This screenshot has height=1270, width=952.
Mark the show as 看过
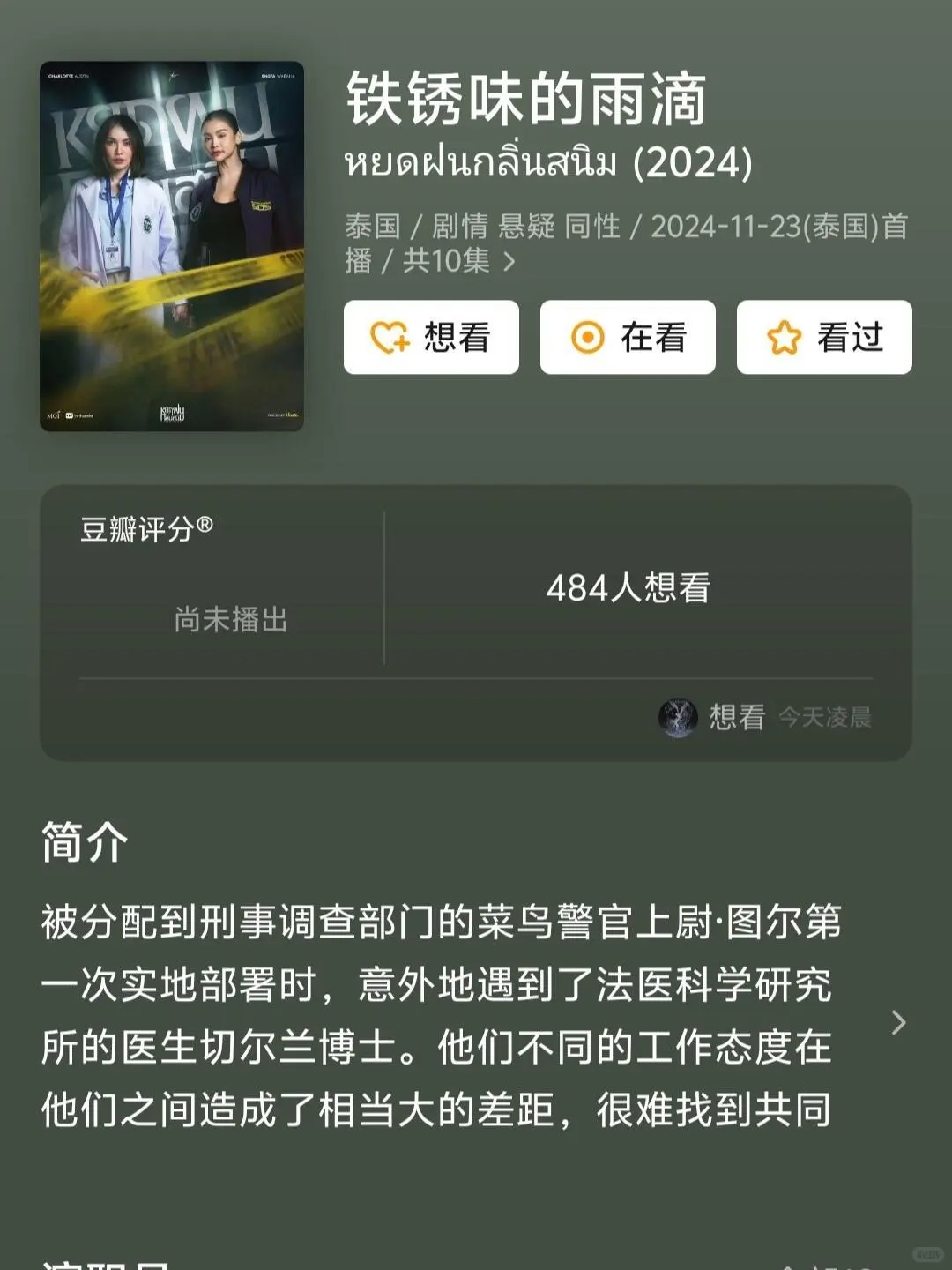pos(824,337)
